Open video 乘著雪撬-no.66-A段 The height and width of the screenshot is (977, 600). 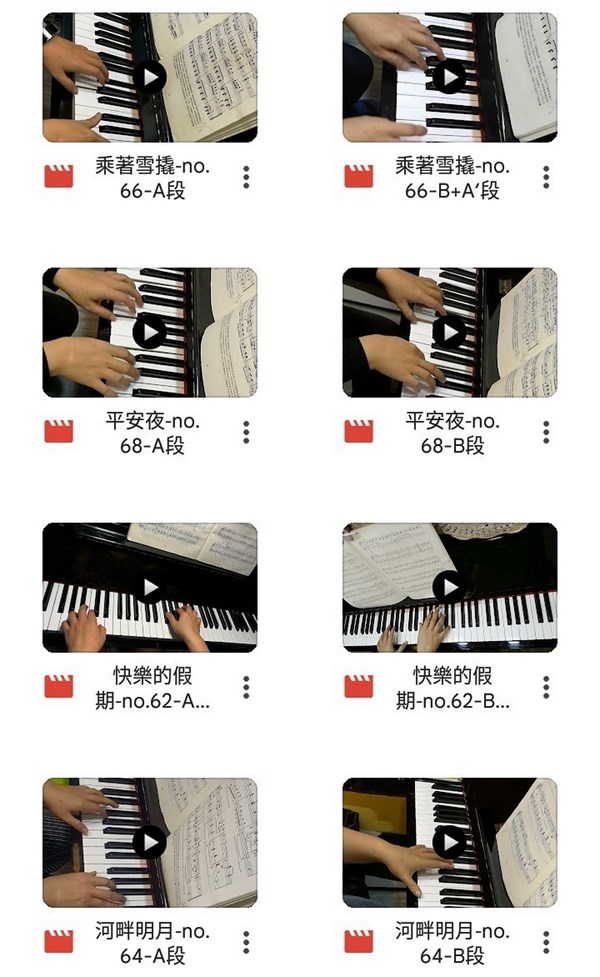click(150, 77)
